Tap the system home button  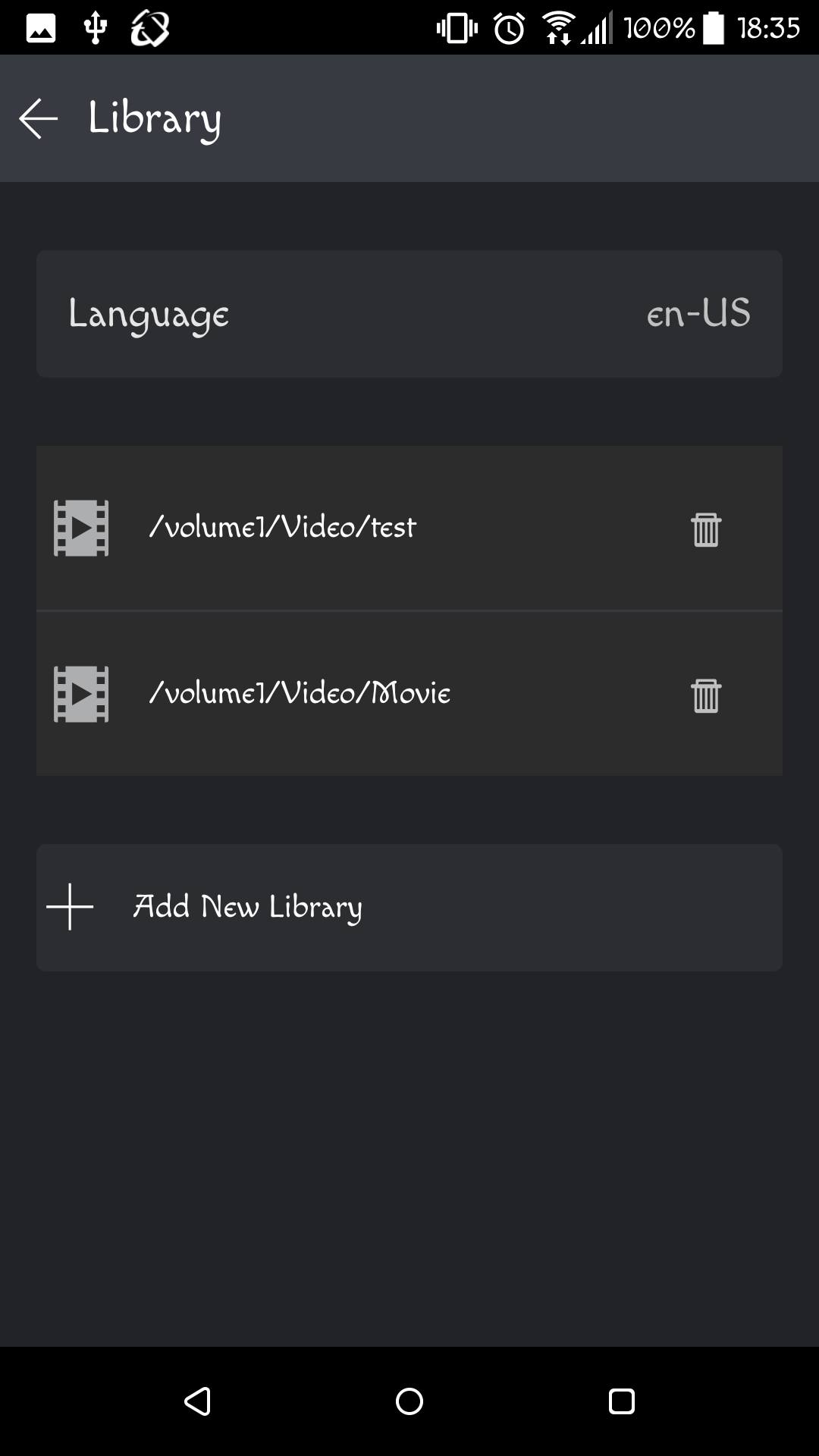[409, 1401]
